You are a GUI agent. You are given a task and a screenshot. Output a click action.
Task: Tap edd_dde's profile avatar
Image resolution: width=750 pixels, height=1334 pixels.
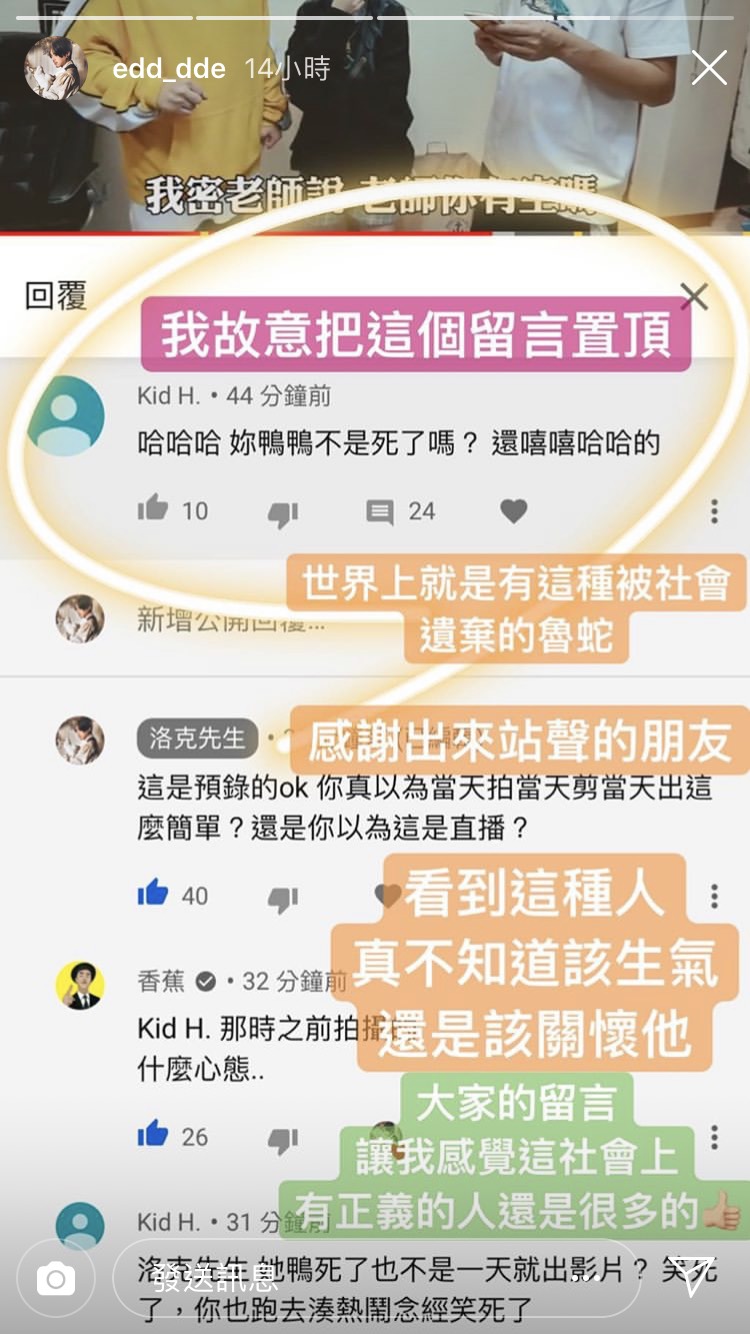pyautogui.click(x=56, y=69)
